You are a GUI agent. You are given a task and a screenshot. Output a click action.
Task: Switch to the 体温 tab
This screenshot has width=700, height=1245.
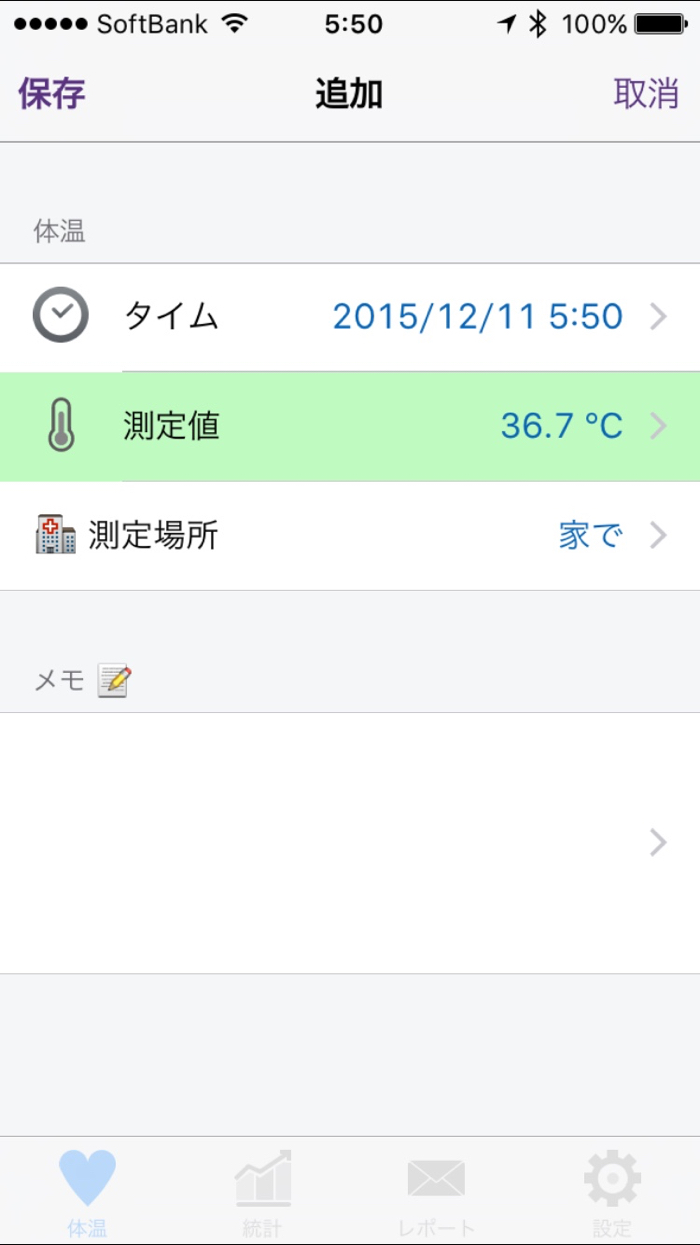tap(87, 1192)
